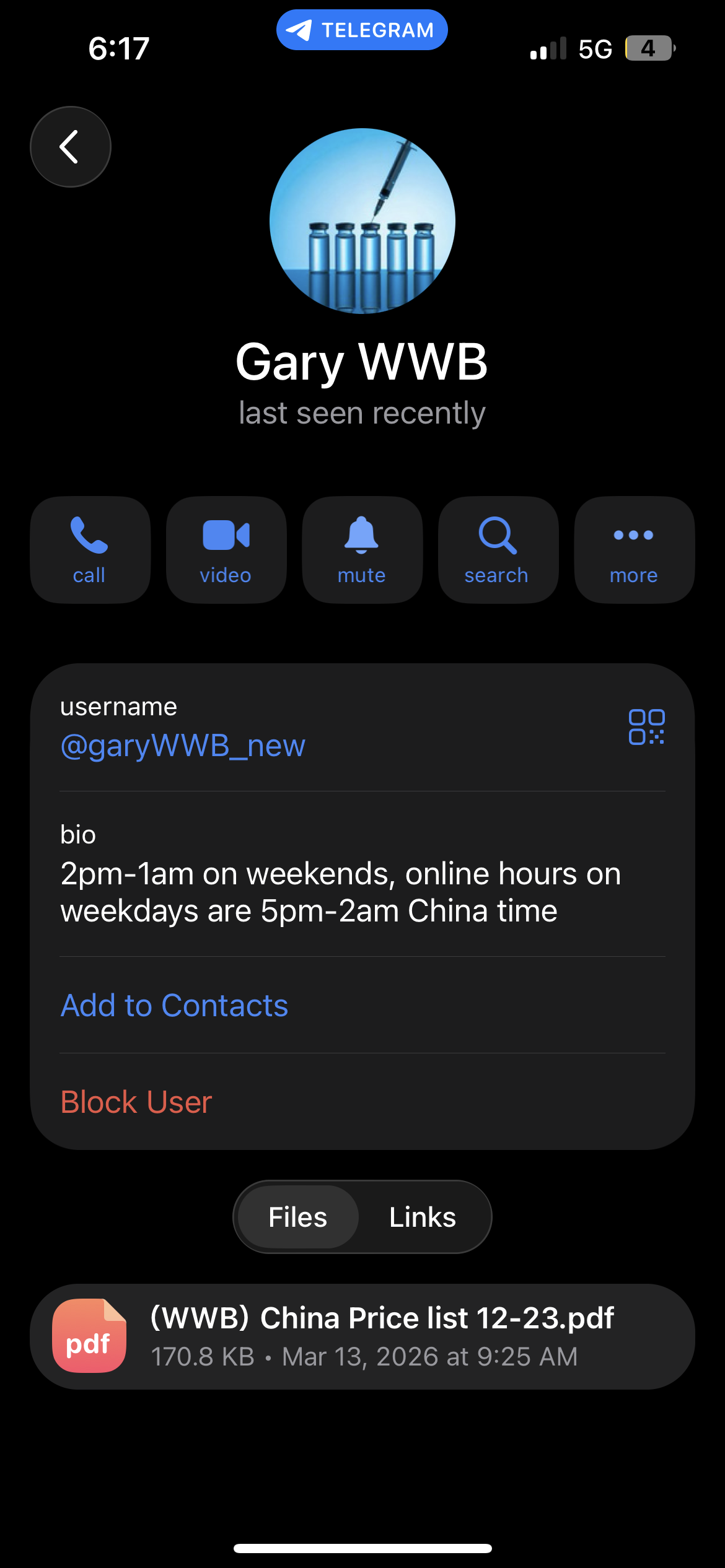Mute notifications from Gary WWB

pyautogui.click(x=362, y=549)
